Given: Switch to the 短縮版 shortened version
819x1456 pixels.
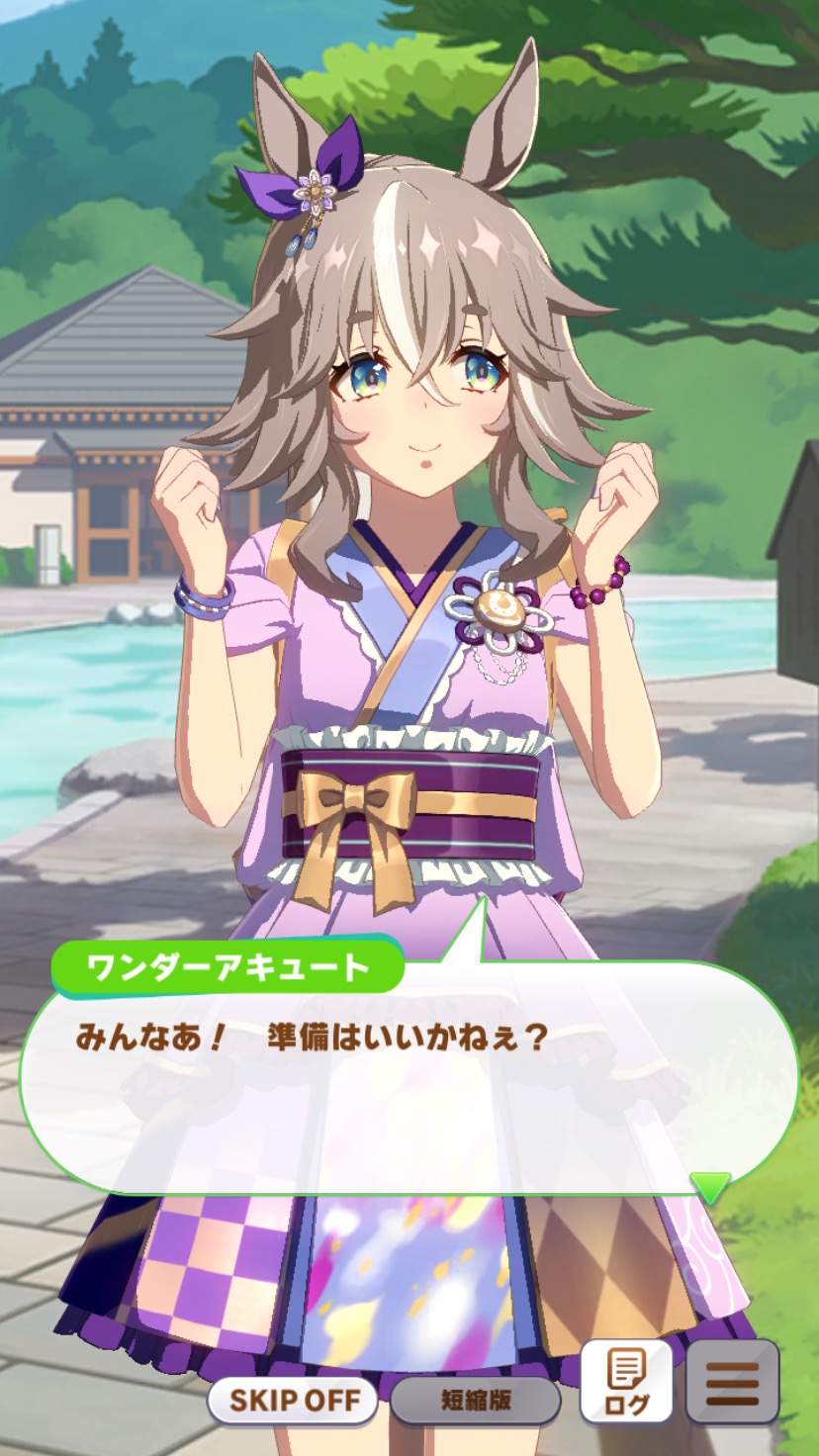Looking at the screenshot, I should click(476, 1400).
